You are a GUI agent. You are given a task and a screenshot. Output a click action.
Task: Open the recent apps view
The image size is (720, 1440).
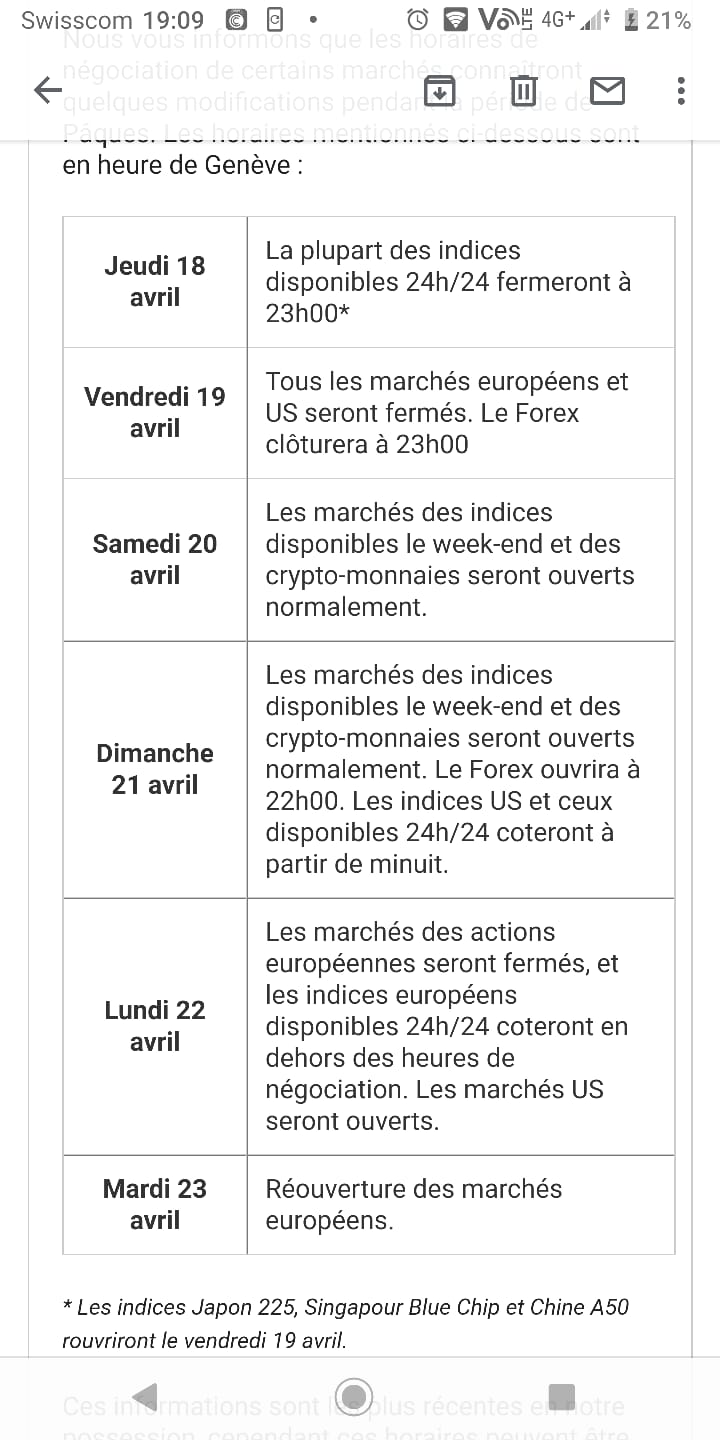coord(562,1396)
